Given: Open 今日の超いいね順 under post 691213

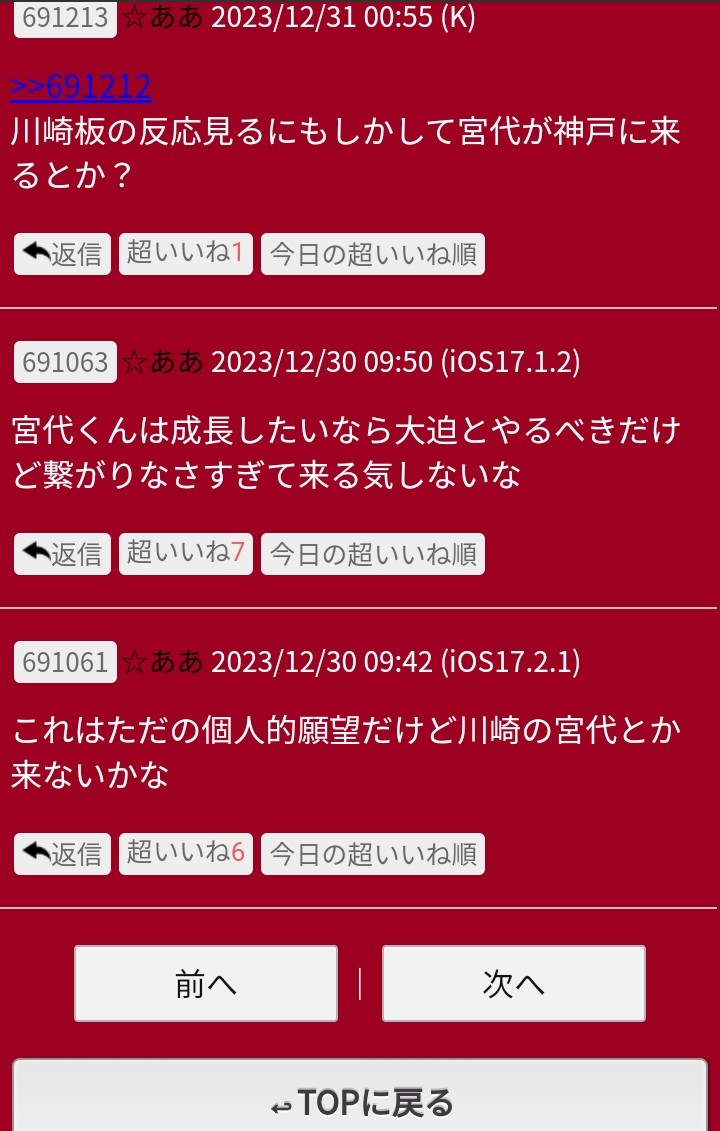Looking at the screenshot, I should [373, 254].
